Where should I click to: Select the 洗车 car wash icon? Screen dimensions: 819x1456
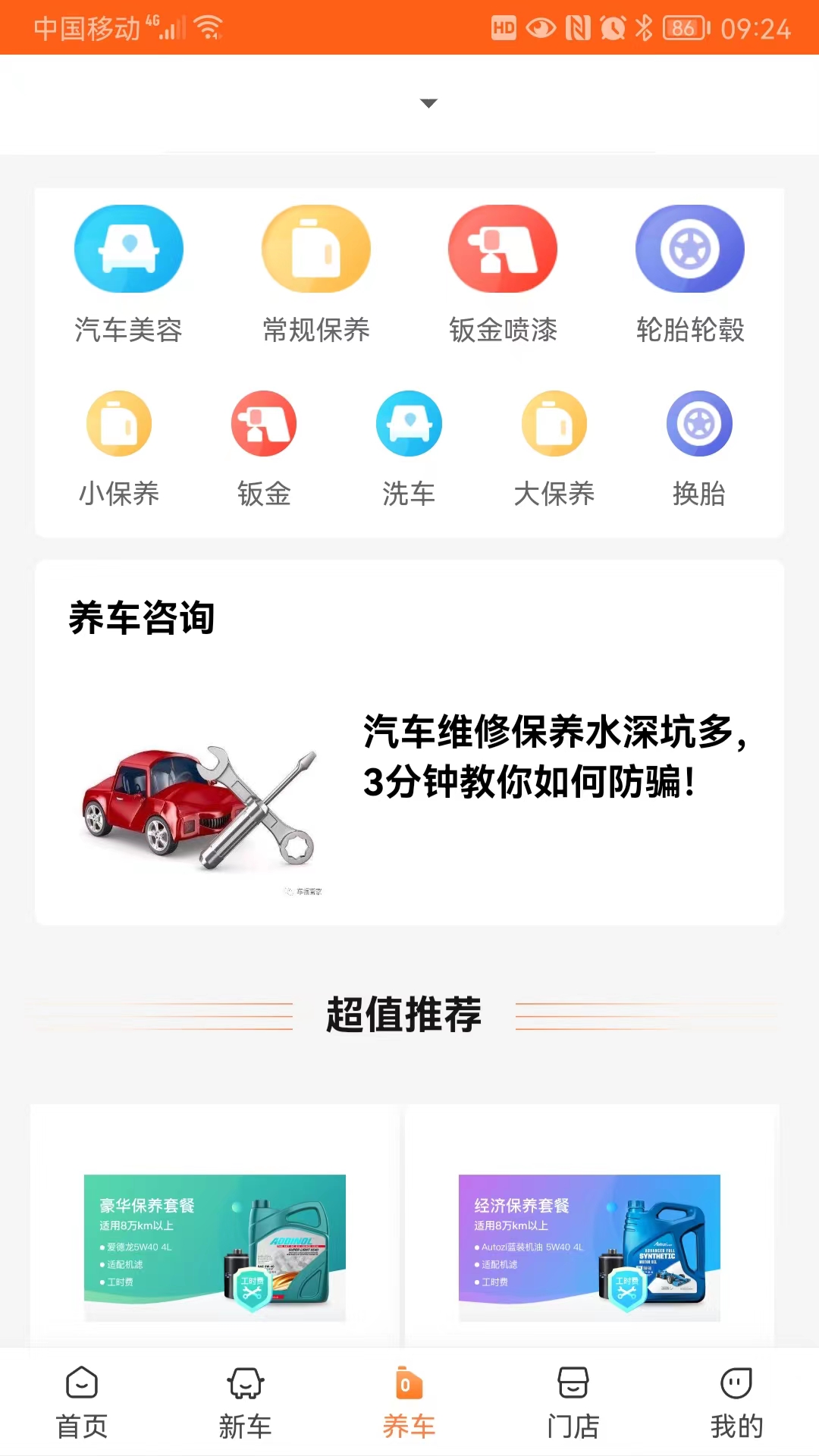pyautogui.click(x=409, y=423)
